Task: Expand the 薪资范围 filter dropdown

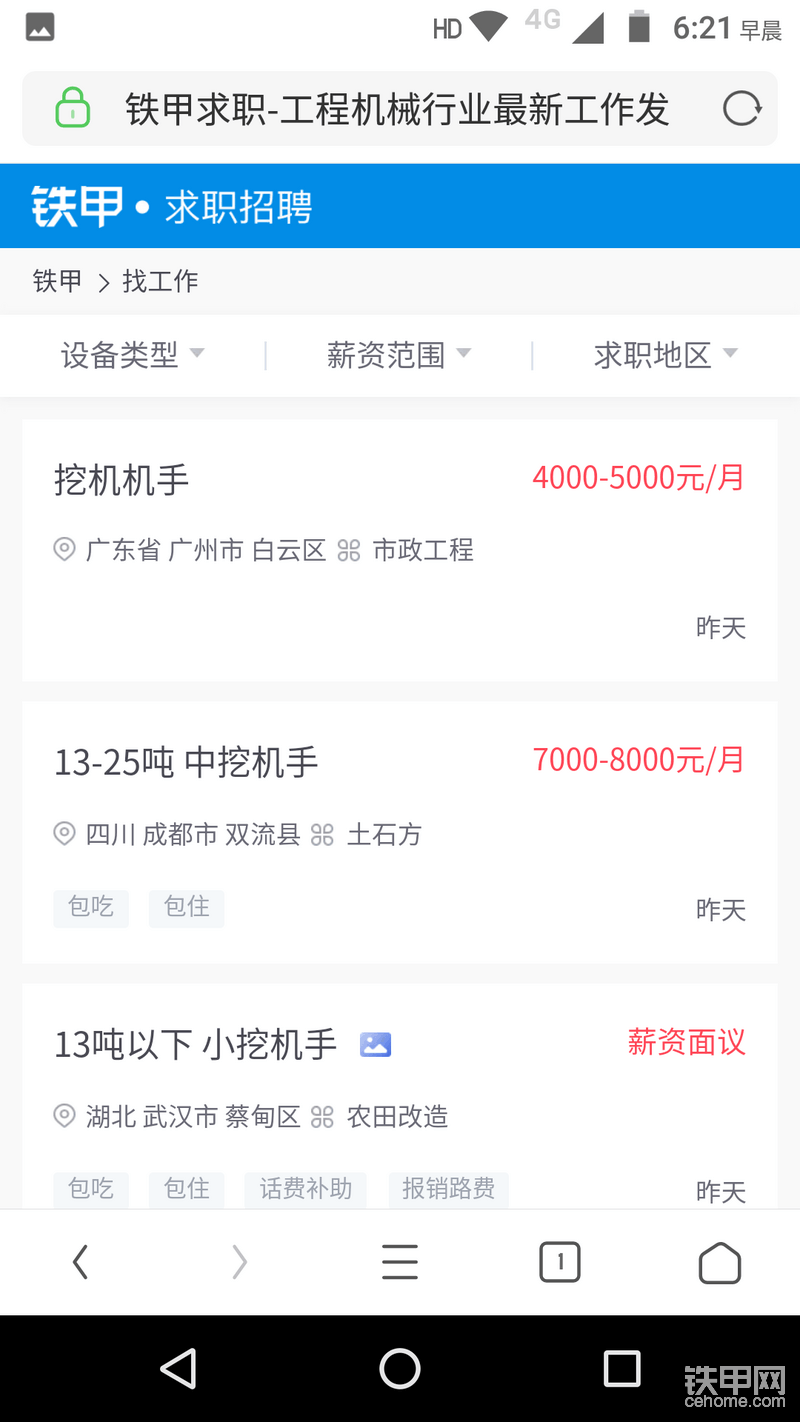Action: tap(399, 354)
